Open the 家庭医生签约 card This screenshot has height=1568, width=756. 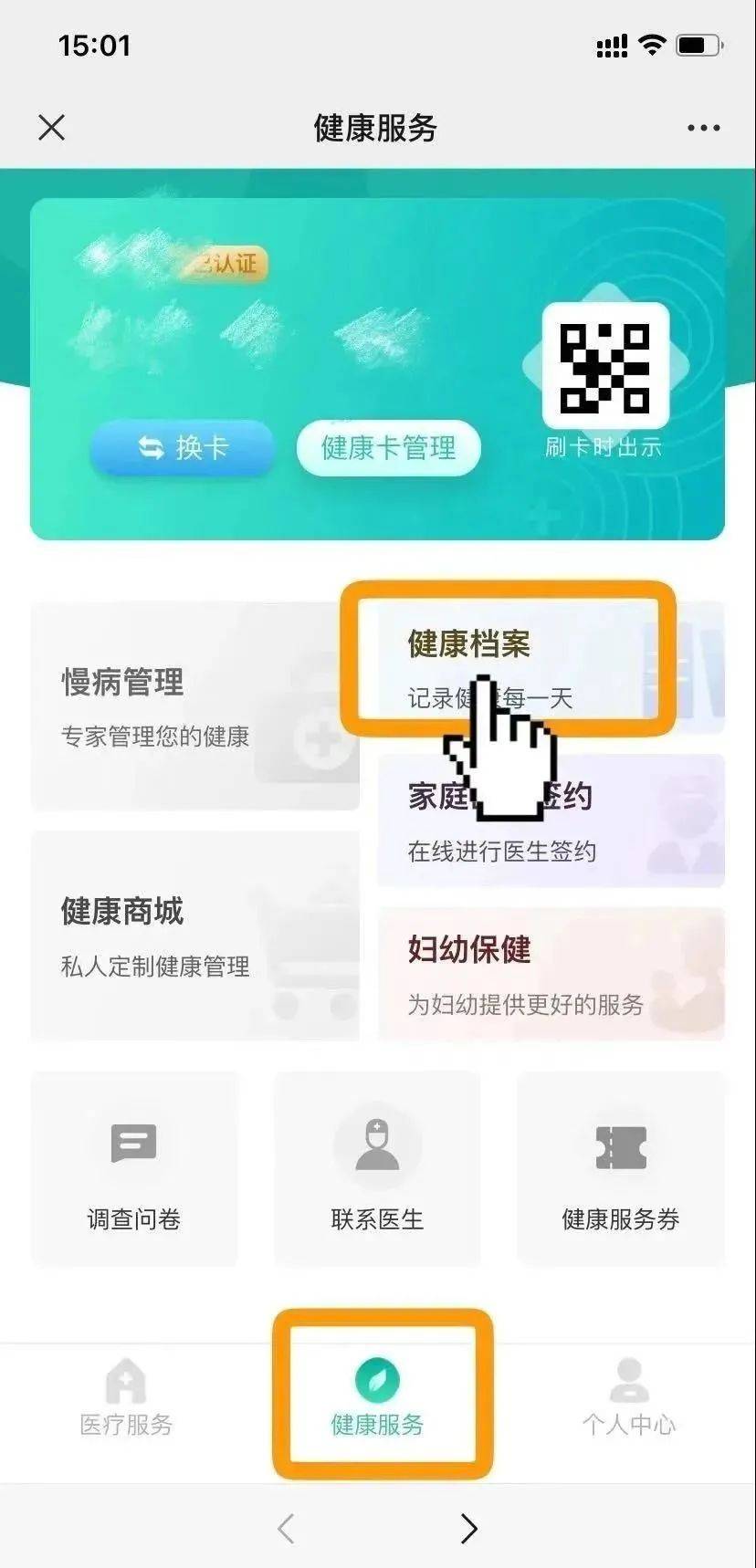click(551, 821)
